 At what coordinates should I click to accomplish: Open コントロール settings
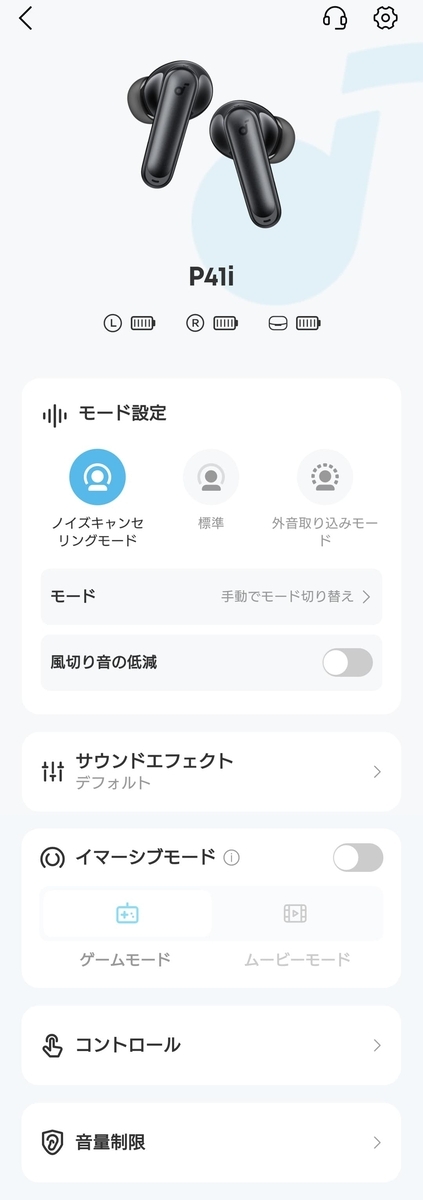211,1045
